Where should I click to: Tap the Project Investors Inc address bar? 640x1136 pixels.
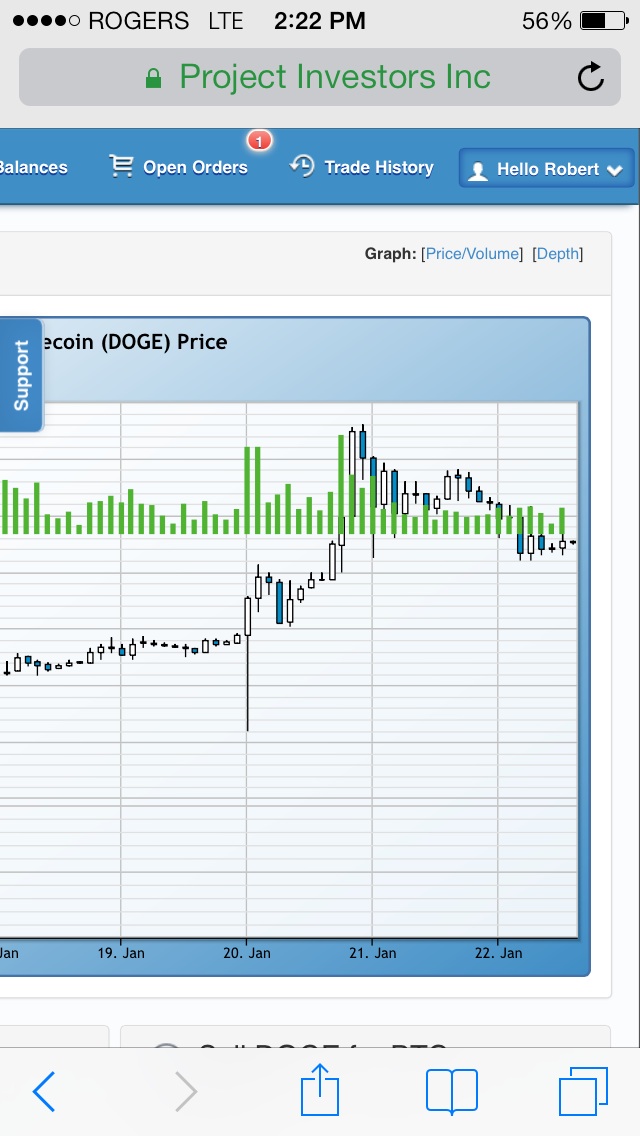click(x=320, y=77)
